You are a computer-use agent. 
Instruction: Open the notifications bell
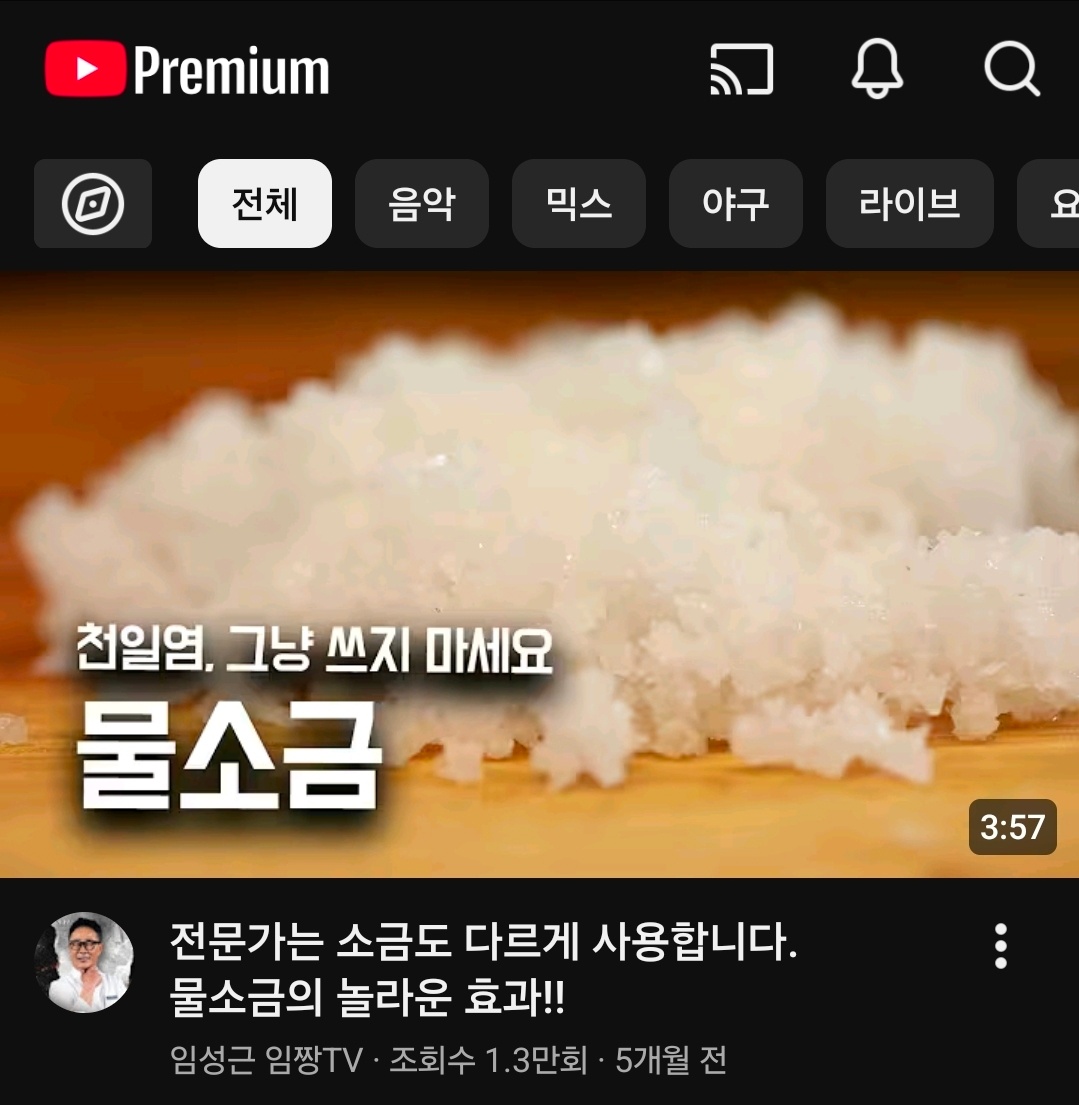pos(877,70)
